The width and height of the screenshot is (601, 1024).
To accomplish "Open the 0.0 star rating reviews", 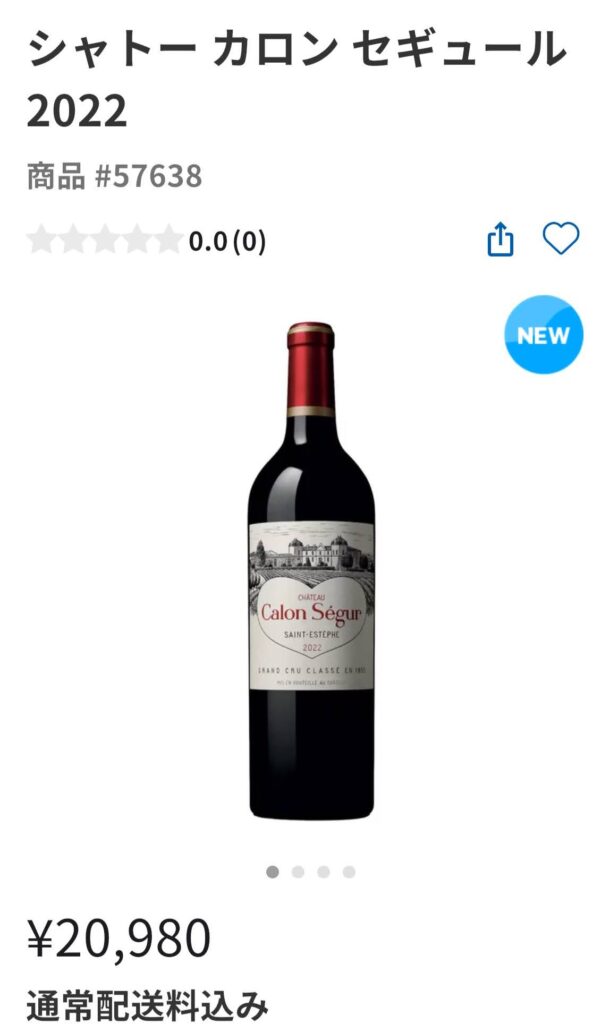I will point(147,241).
